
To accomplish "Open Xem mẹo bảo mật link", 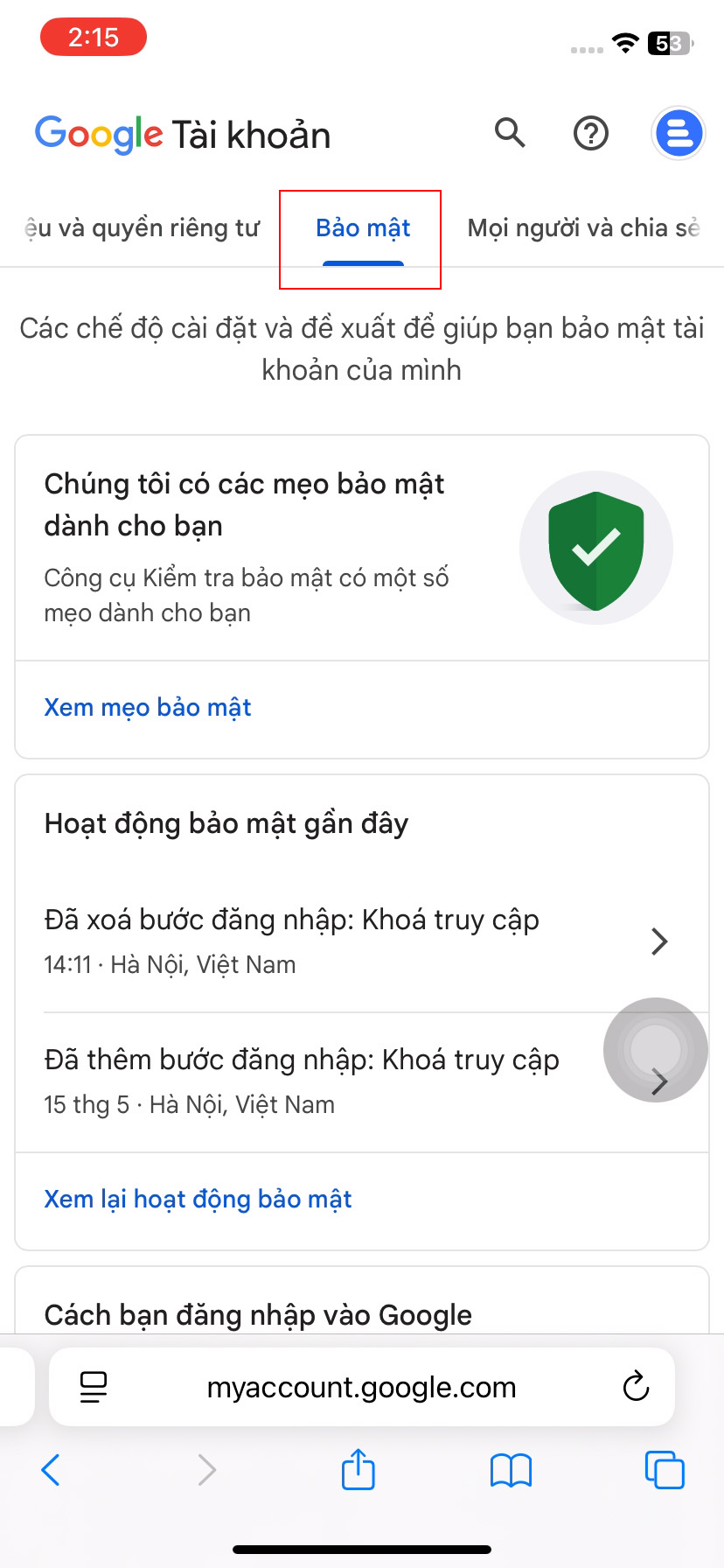I will coord(148,707).
